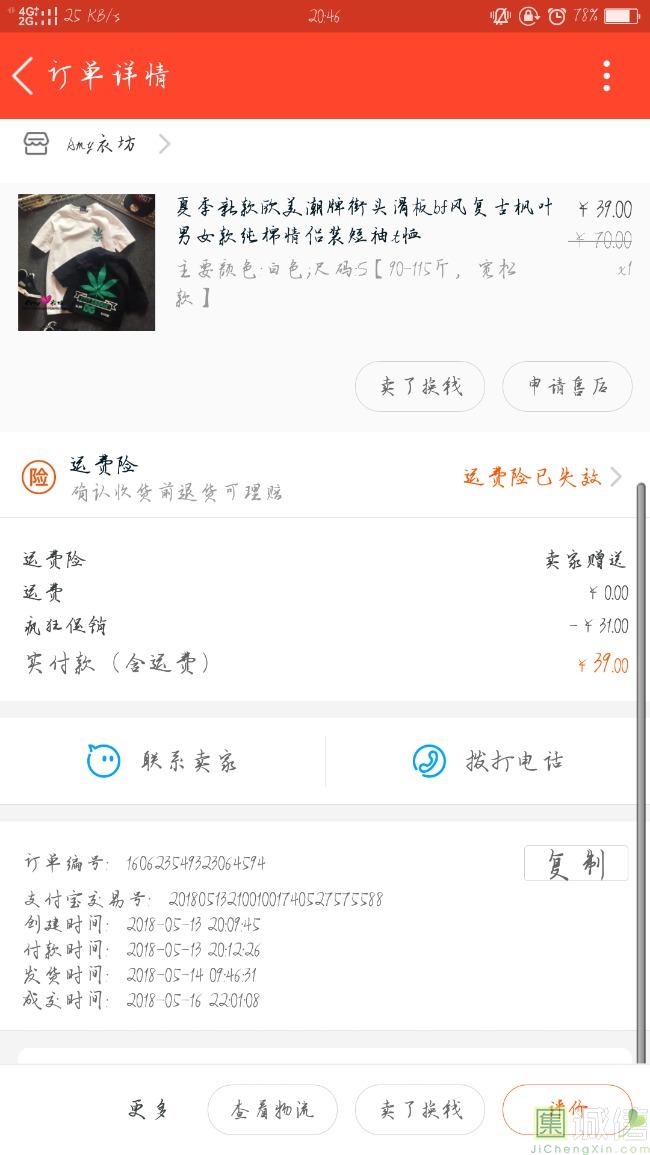Tap 卖了换钱 below the product
650x1155 pixels.
[x=419, y=386]
